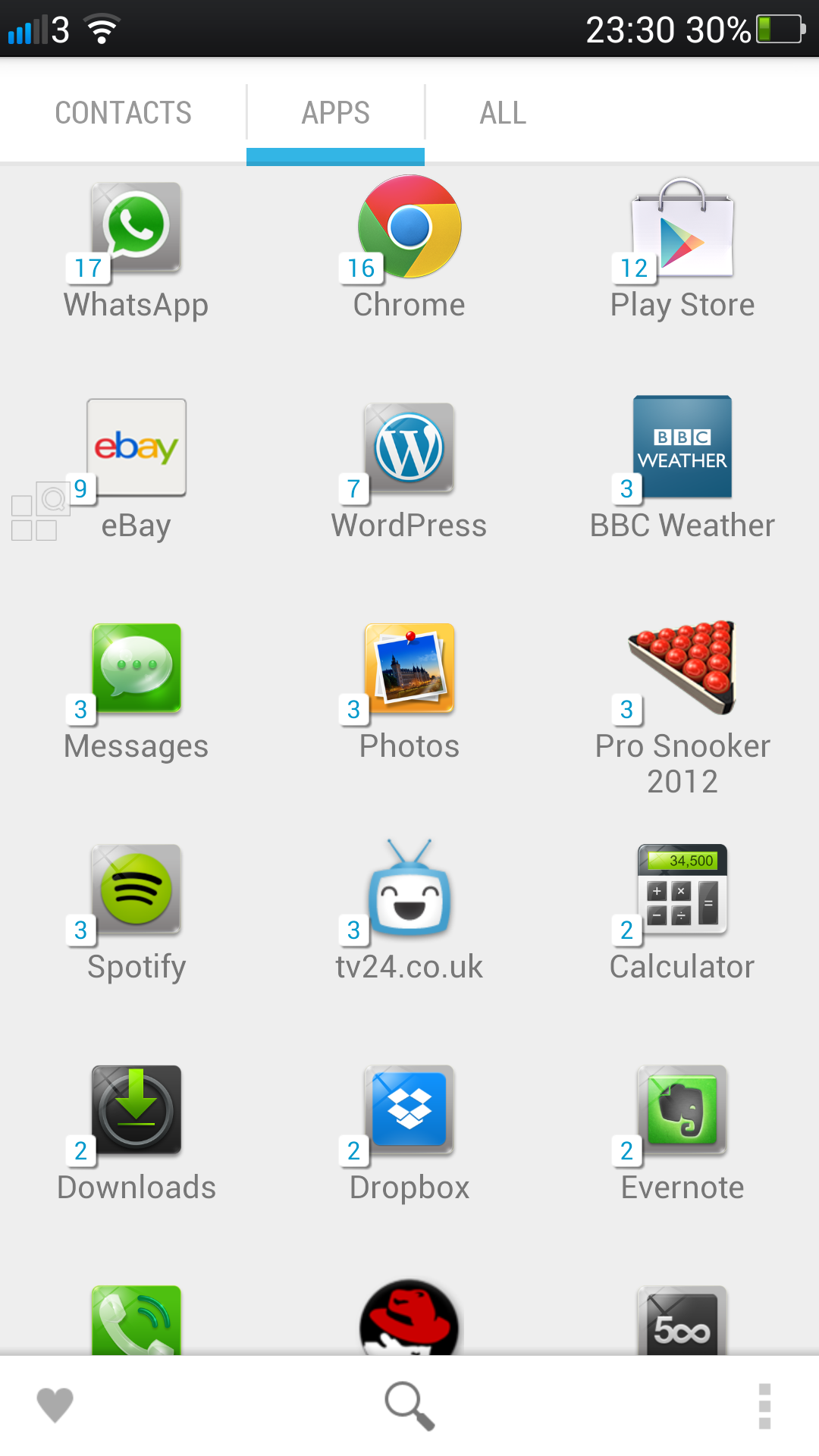Open Downloads

(136, 1109)
